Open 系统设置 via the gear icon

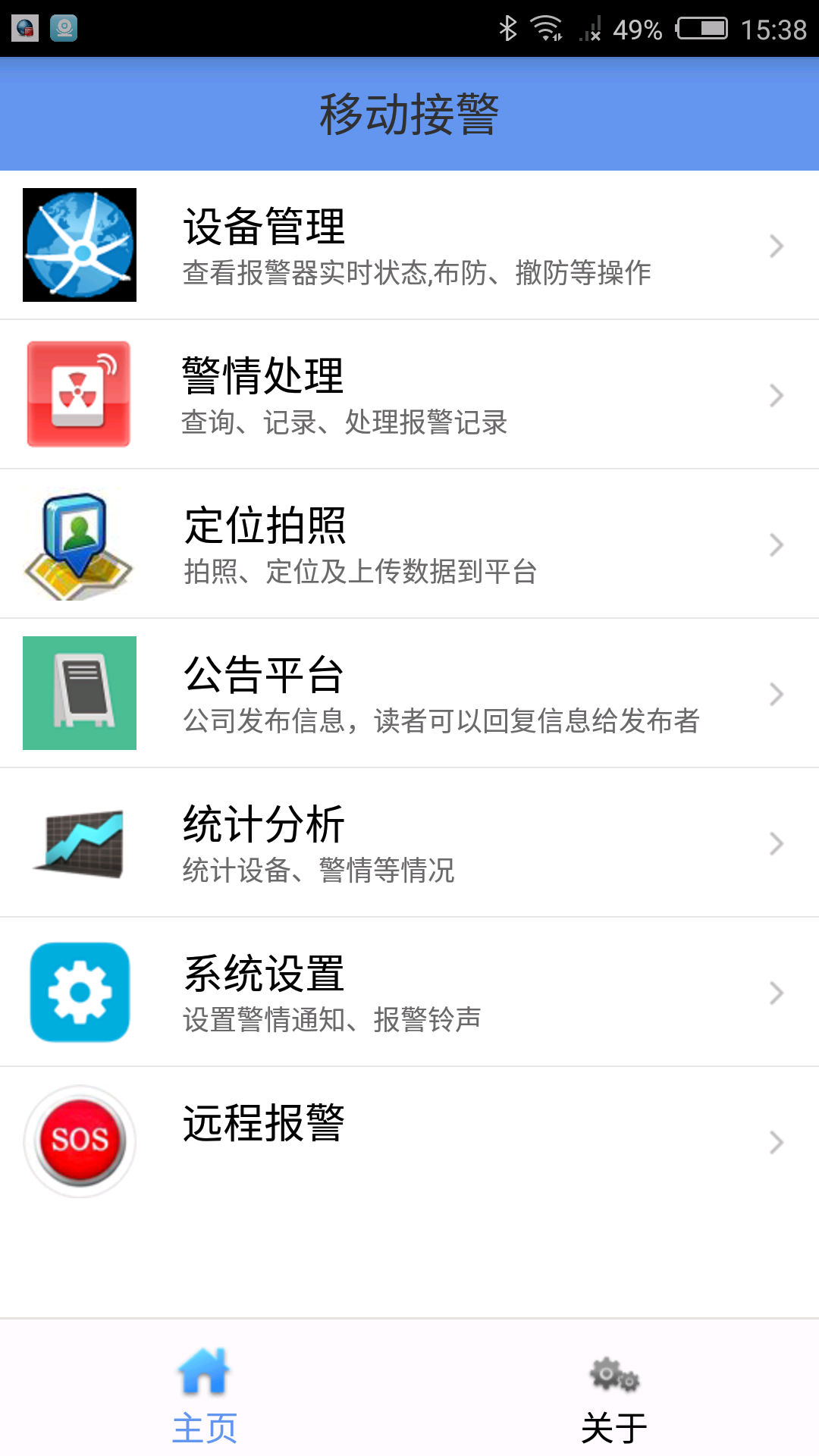coord(80,991)
